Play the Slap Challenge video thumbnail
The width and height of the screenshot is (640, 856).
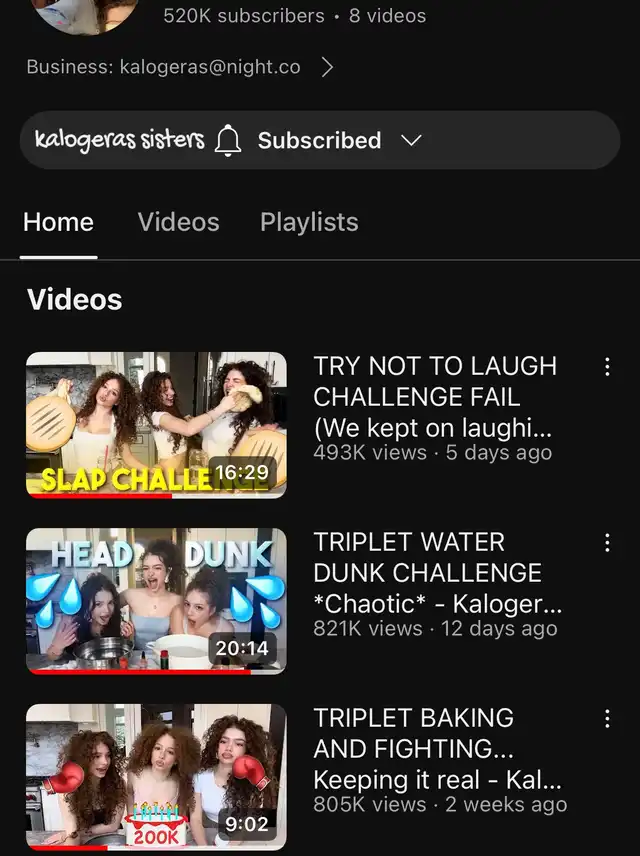click(x=156, y=424)
